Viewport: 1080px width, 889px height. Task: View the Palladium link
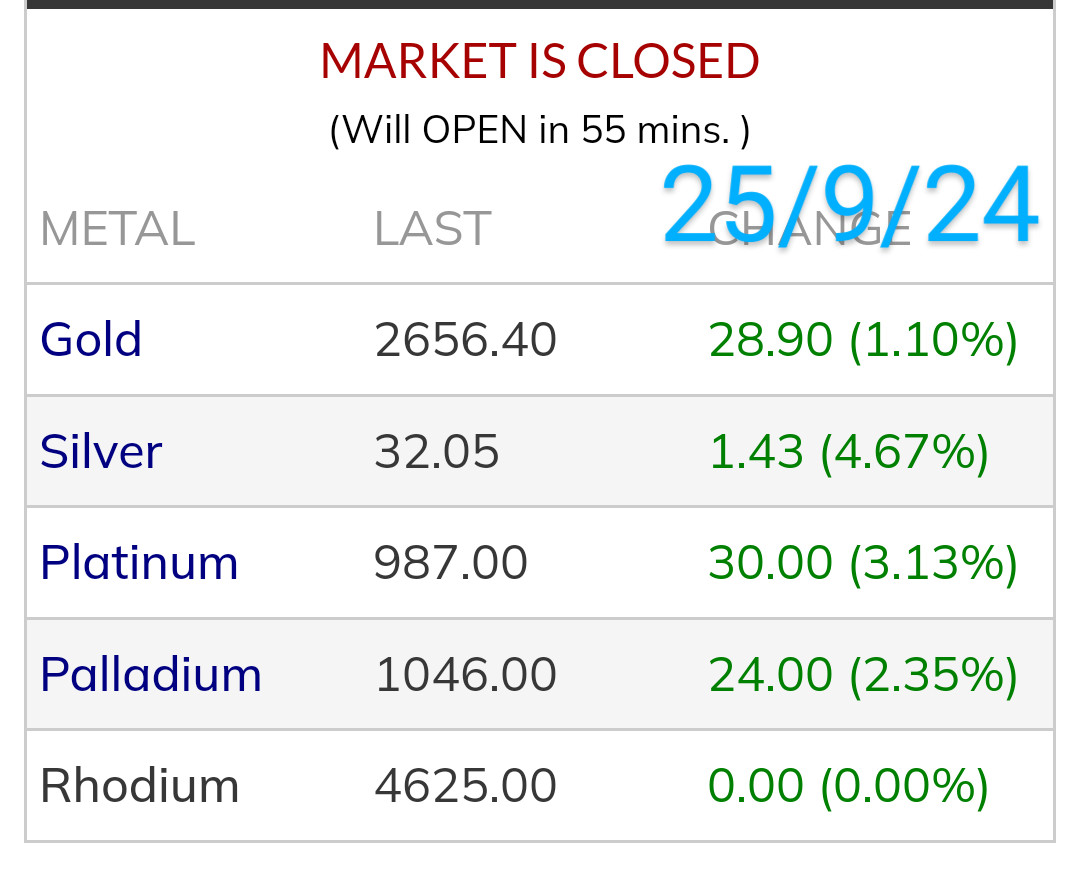click(x=150, y=675)
